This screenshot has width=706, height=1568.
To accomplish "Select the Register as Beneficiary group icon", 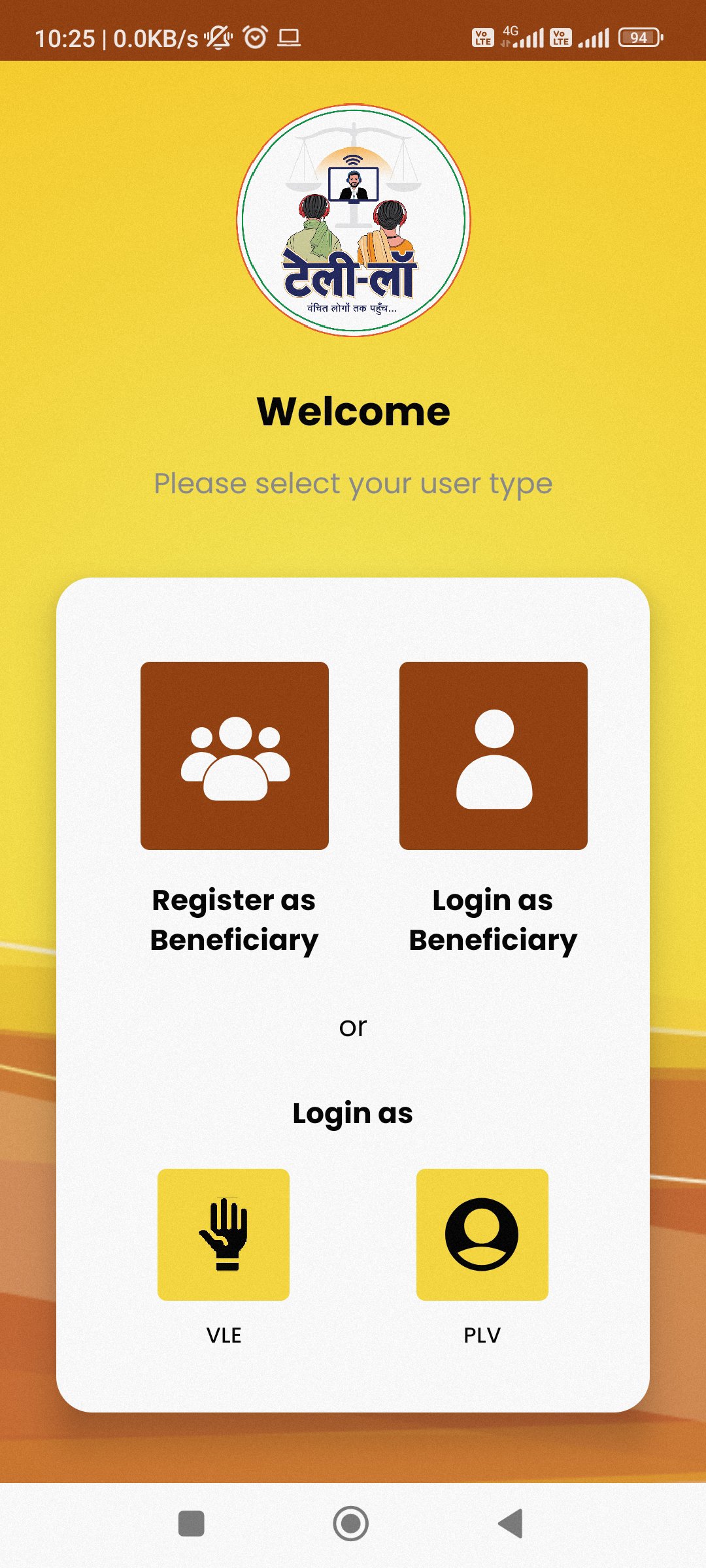I will [x=233, y=755].
